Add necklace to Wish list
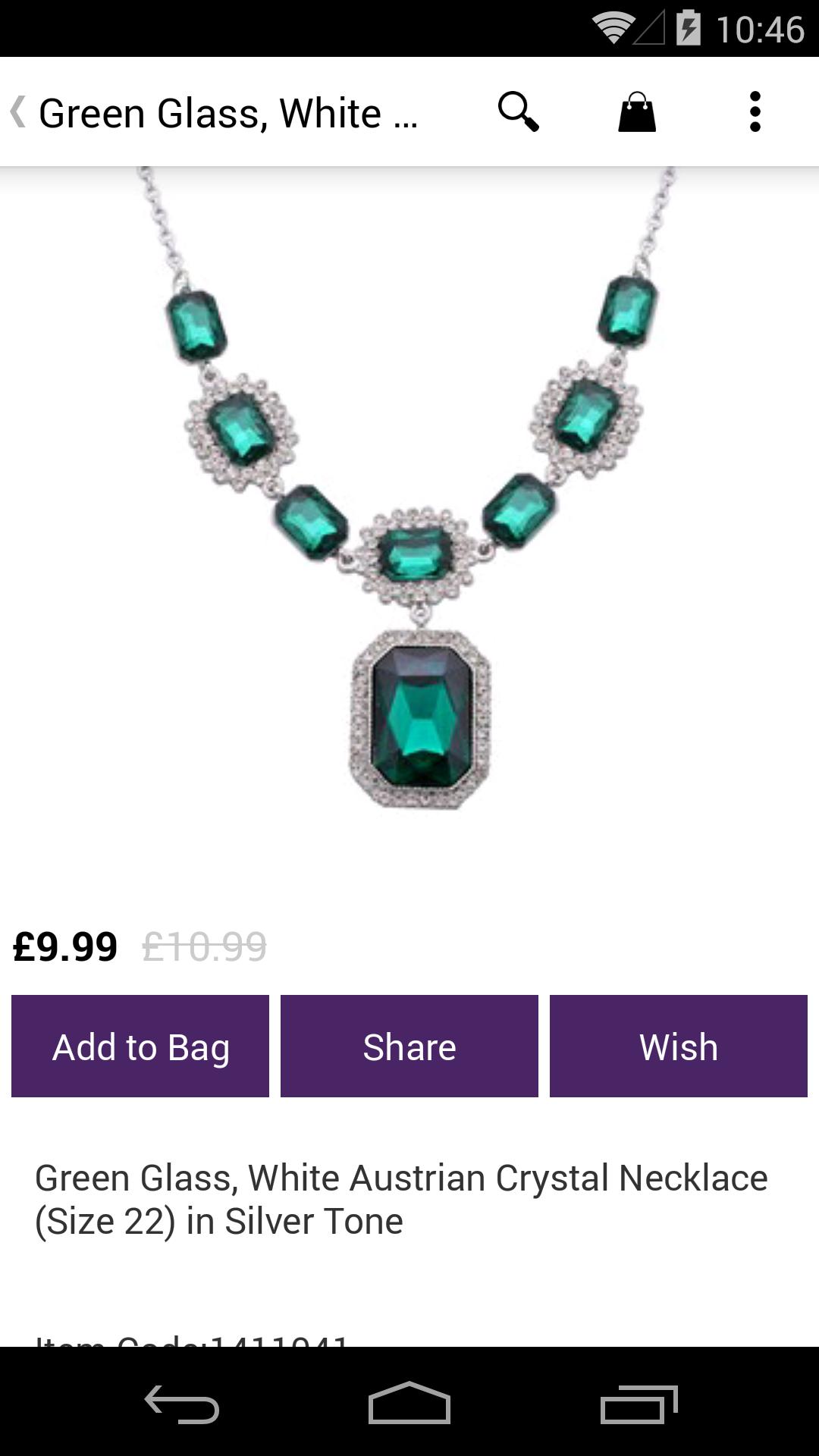This screenshot has width=819, height=1456. coord(678,1046)
